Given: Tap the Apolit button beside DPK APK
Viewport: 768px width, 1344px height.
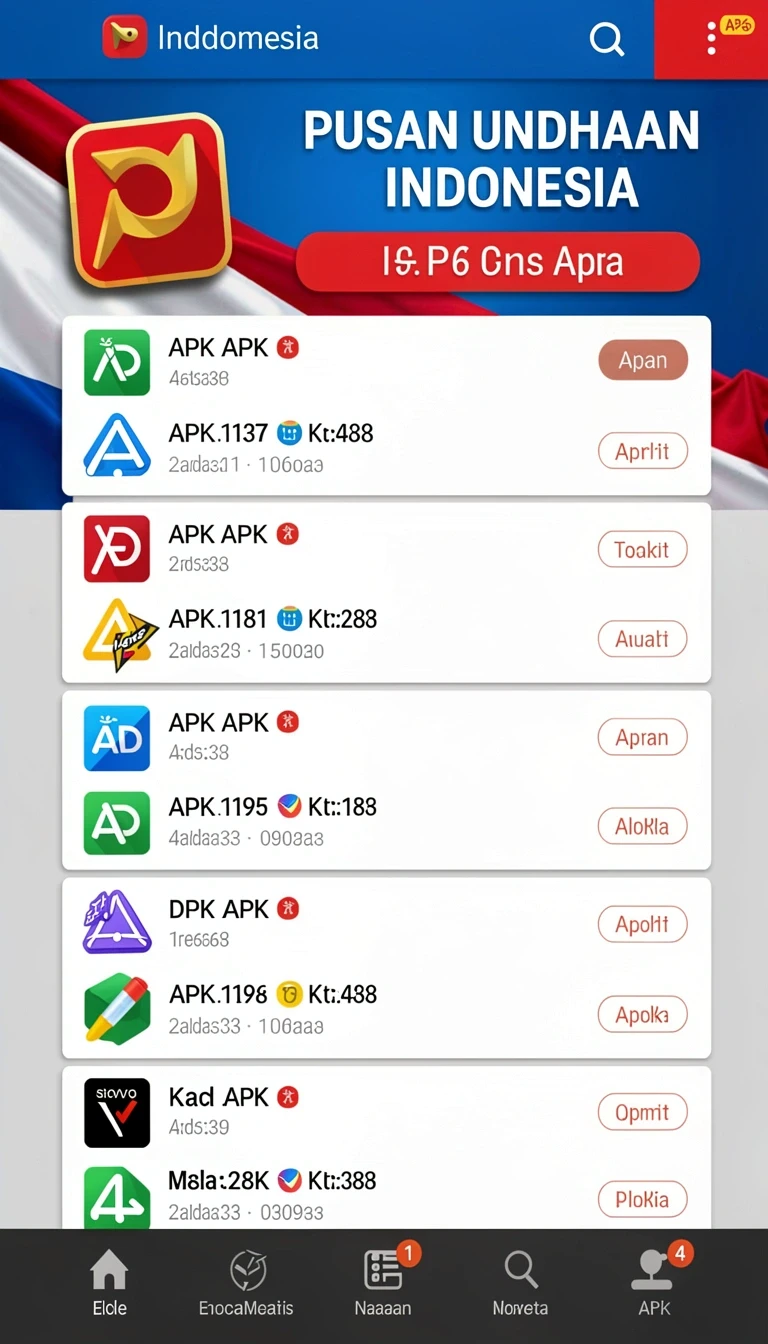Looking at the screenshot, I should point(643,924).
